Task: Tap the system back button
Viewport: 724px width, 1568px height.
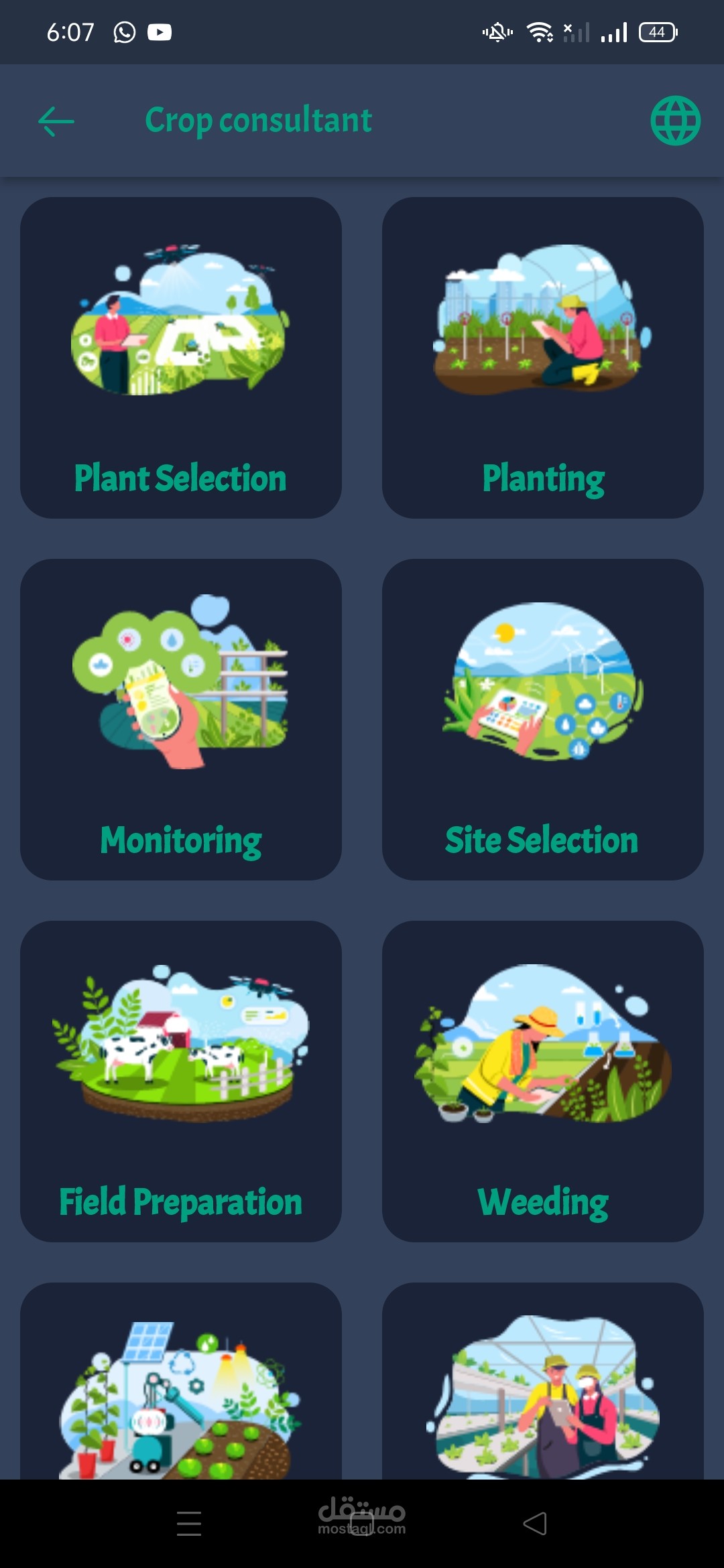Action: pos(535,1524)
